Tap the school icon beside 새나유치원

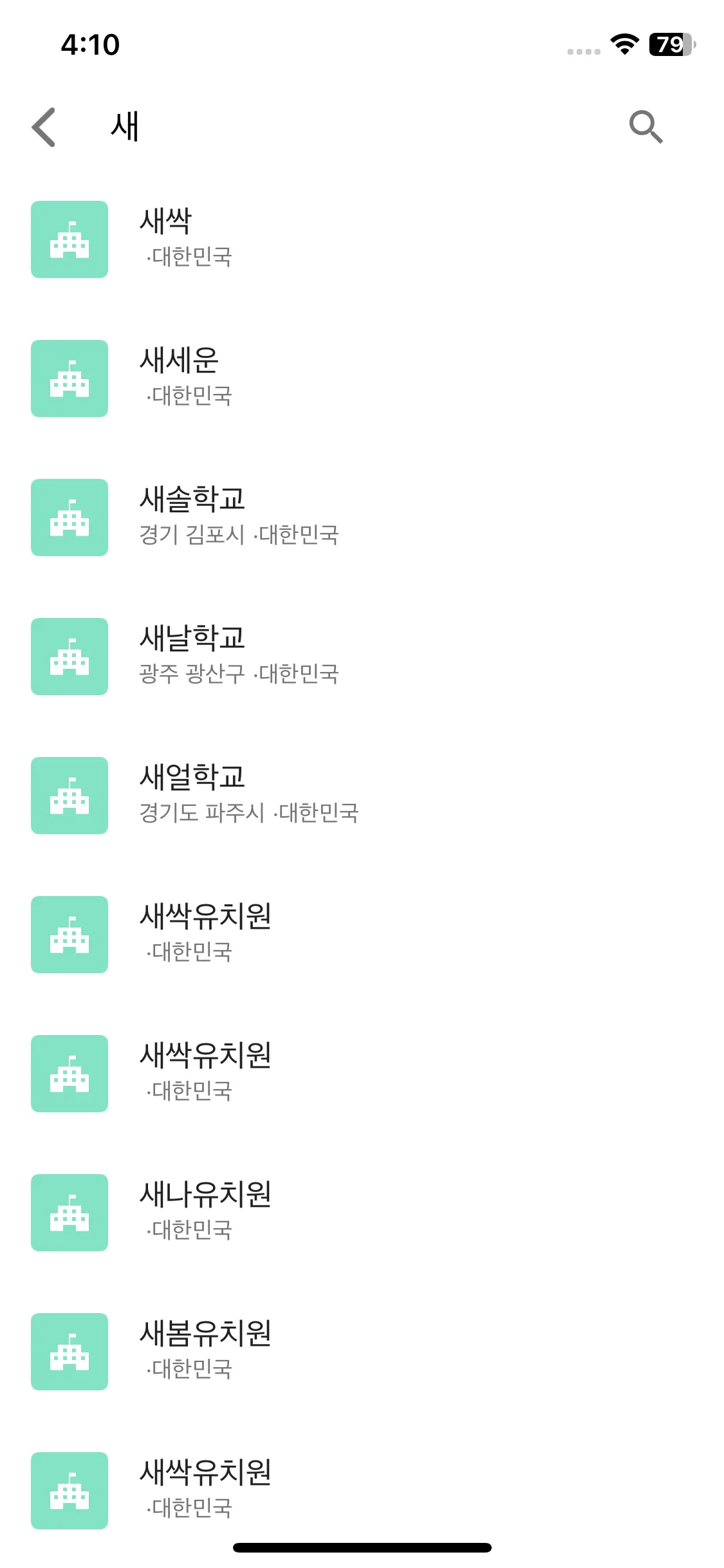pyautogui.click(x=69, y=1212)
